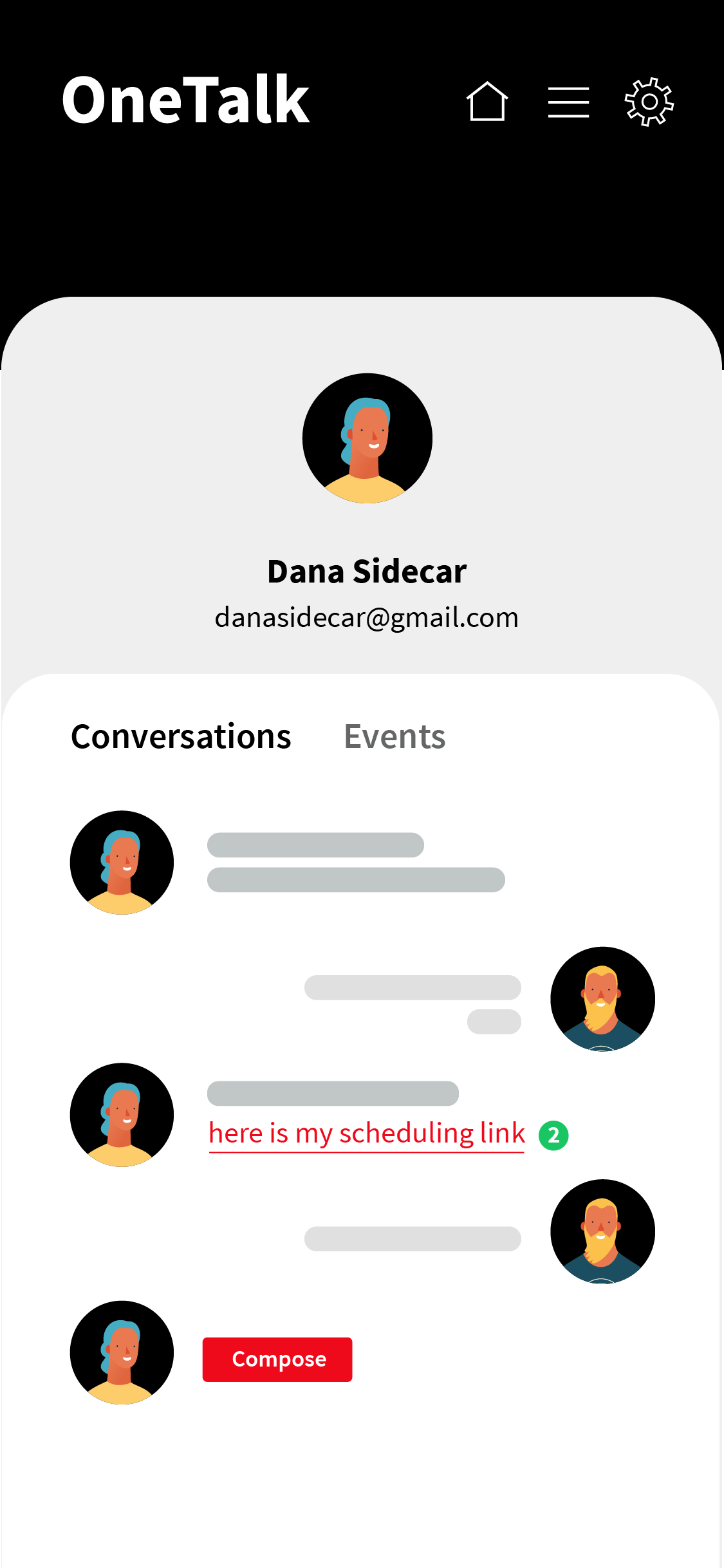Open the scheduling link message
This screenshot has height=1568, width=724.
pyautogui.click(x=367, y=1134)
